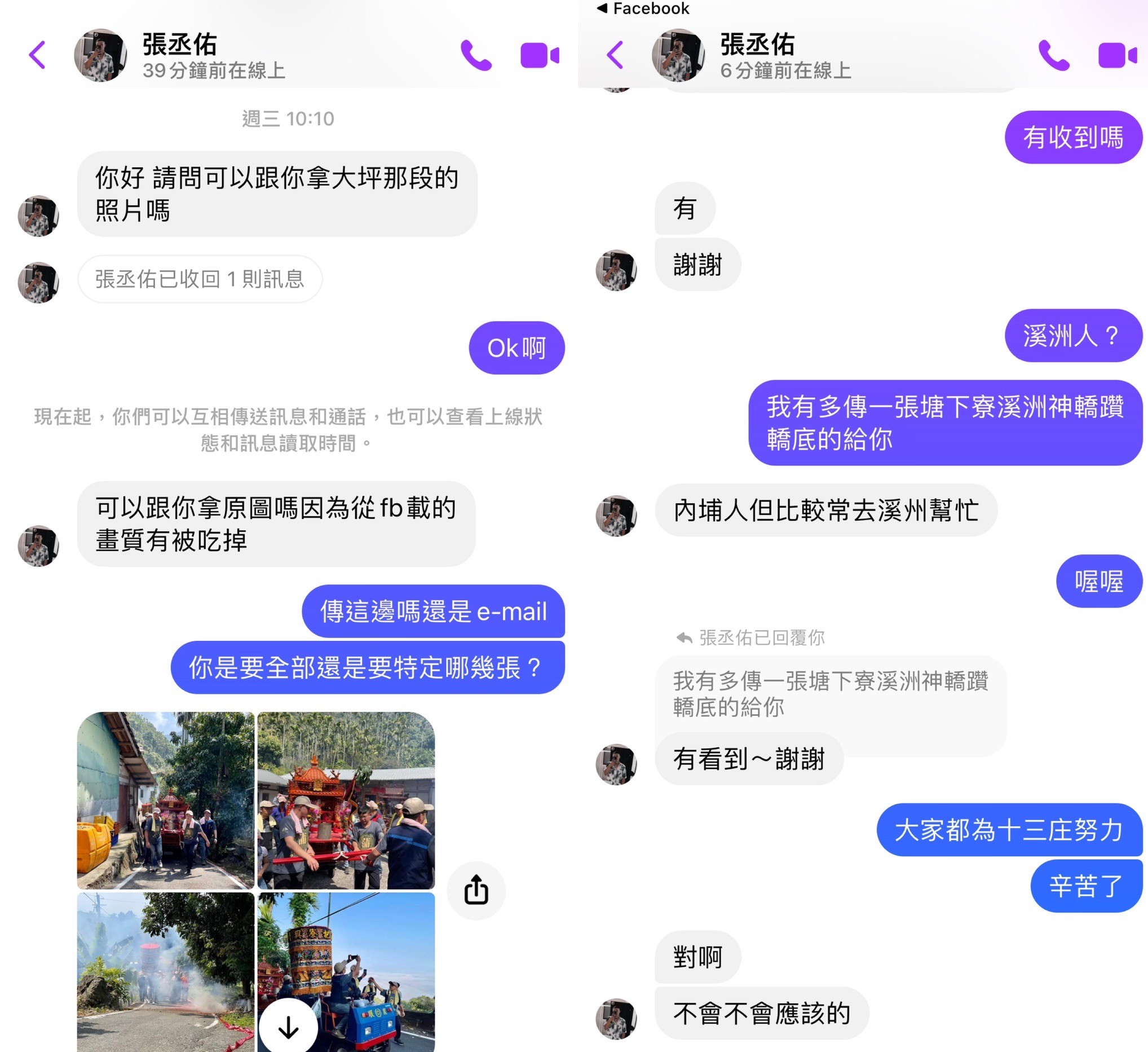The image size is (1148, 1052).
Task: Go back from chat showing 6分鐘前在線上
Action: (x=615, y=55)
